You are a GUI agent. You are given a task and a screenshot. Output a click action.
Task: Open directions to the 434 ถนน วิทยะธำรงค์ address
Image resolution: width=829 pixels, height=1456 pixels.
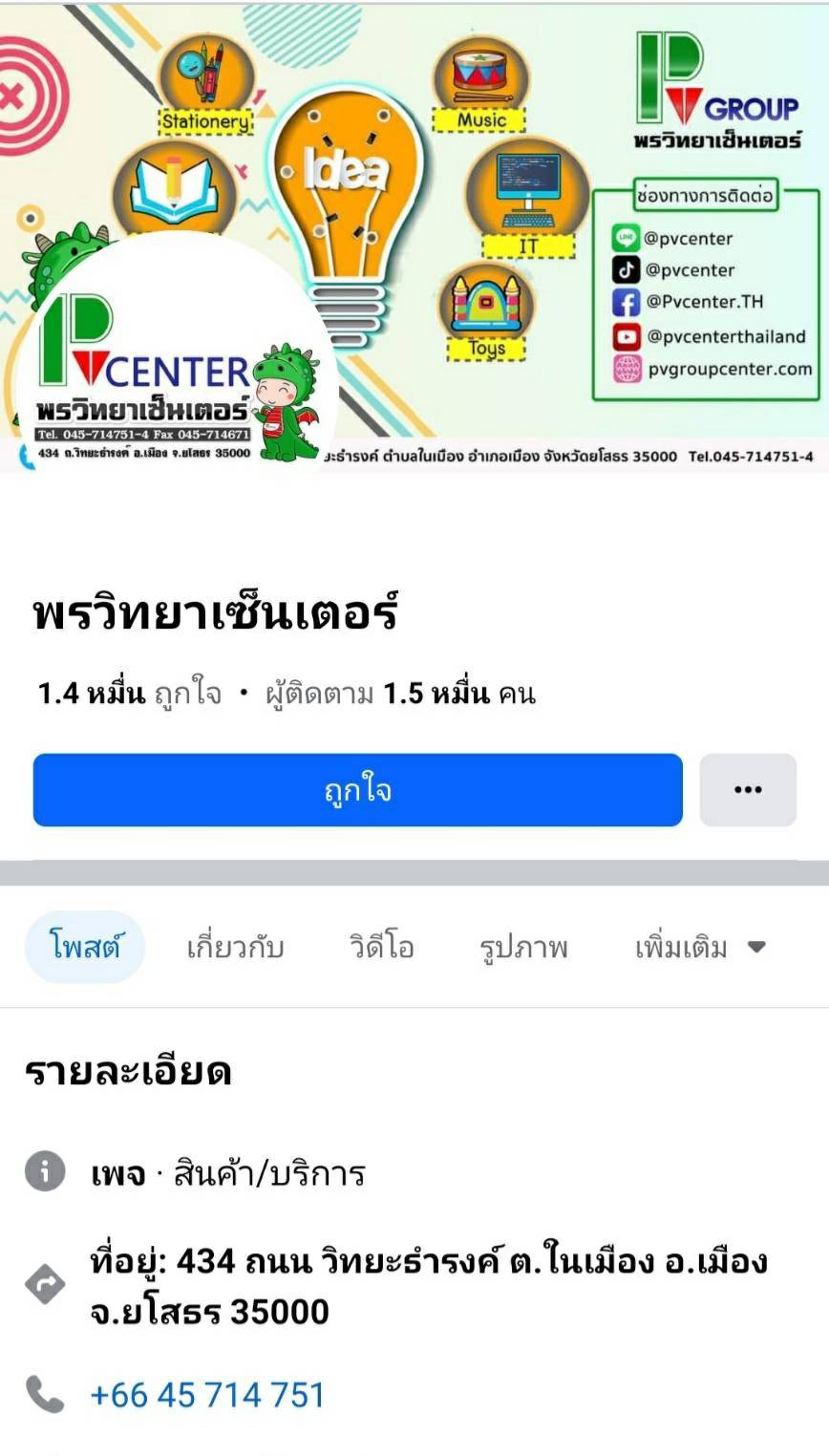pos(428,1286)
